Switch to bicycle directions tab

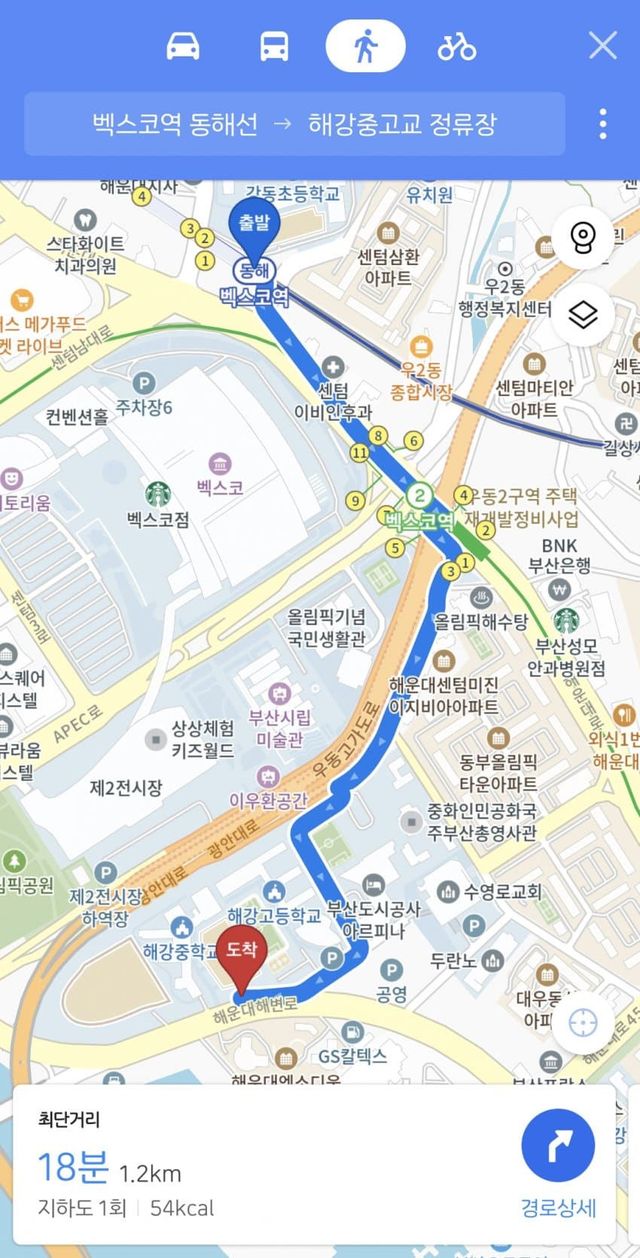pyautogui.click(x=456, y=46)
